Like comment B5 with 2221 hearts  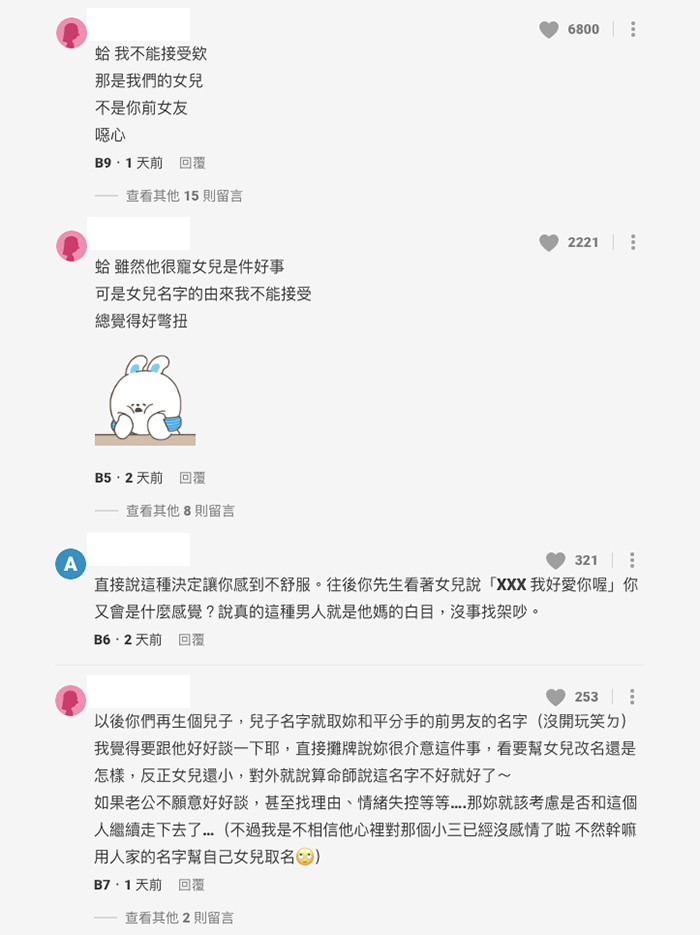(549, 243)
